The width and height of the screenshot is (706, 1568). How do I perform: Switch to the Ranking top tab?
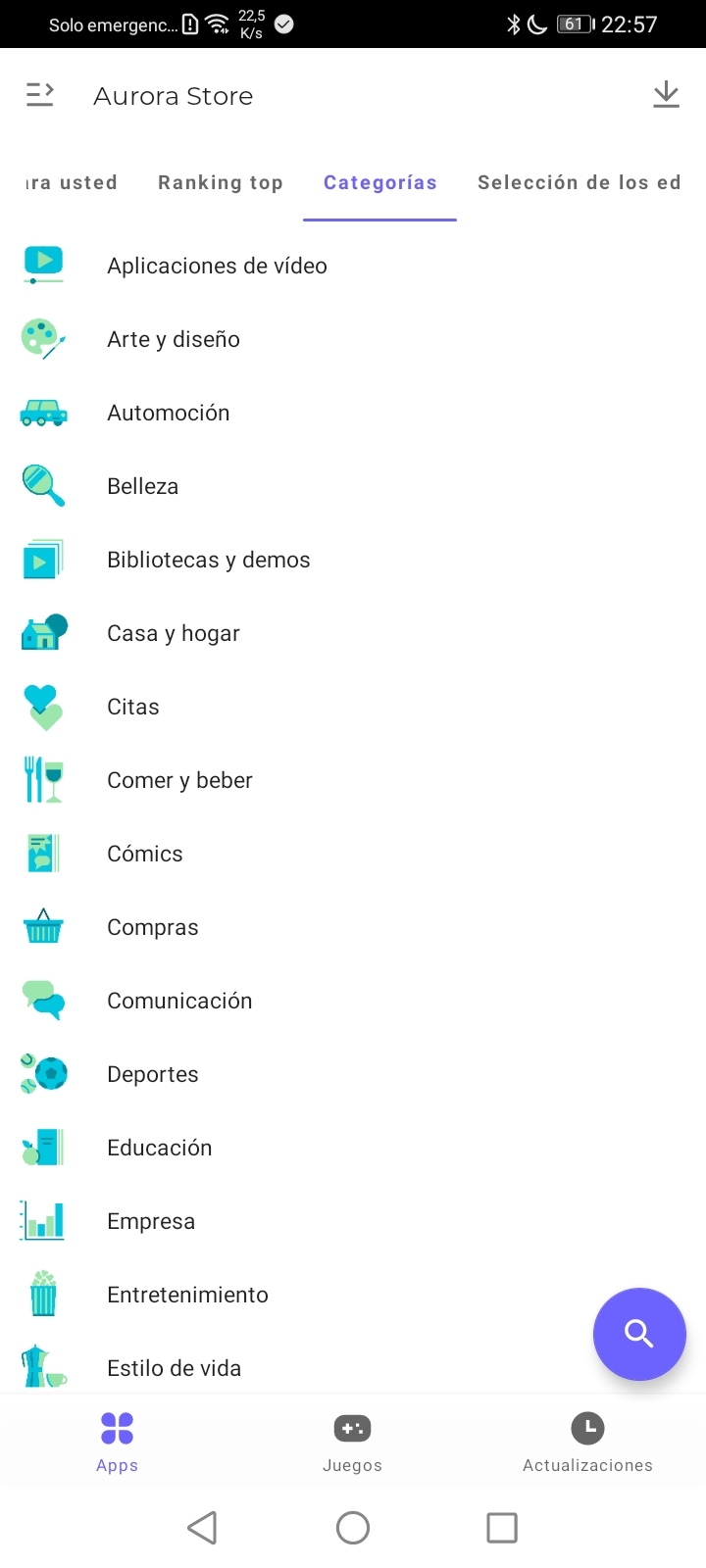tap(220, 182)
